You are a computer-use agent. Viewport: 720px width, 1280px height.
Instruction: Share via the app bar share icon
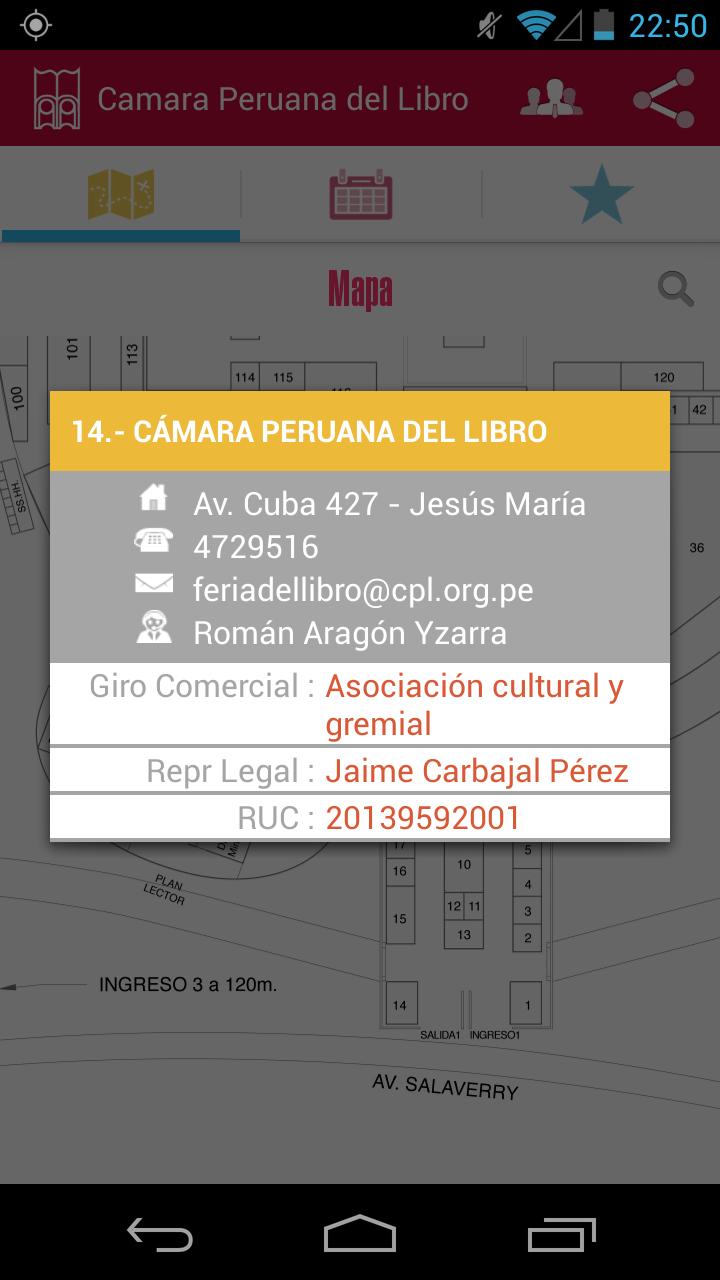click(664, 99)
